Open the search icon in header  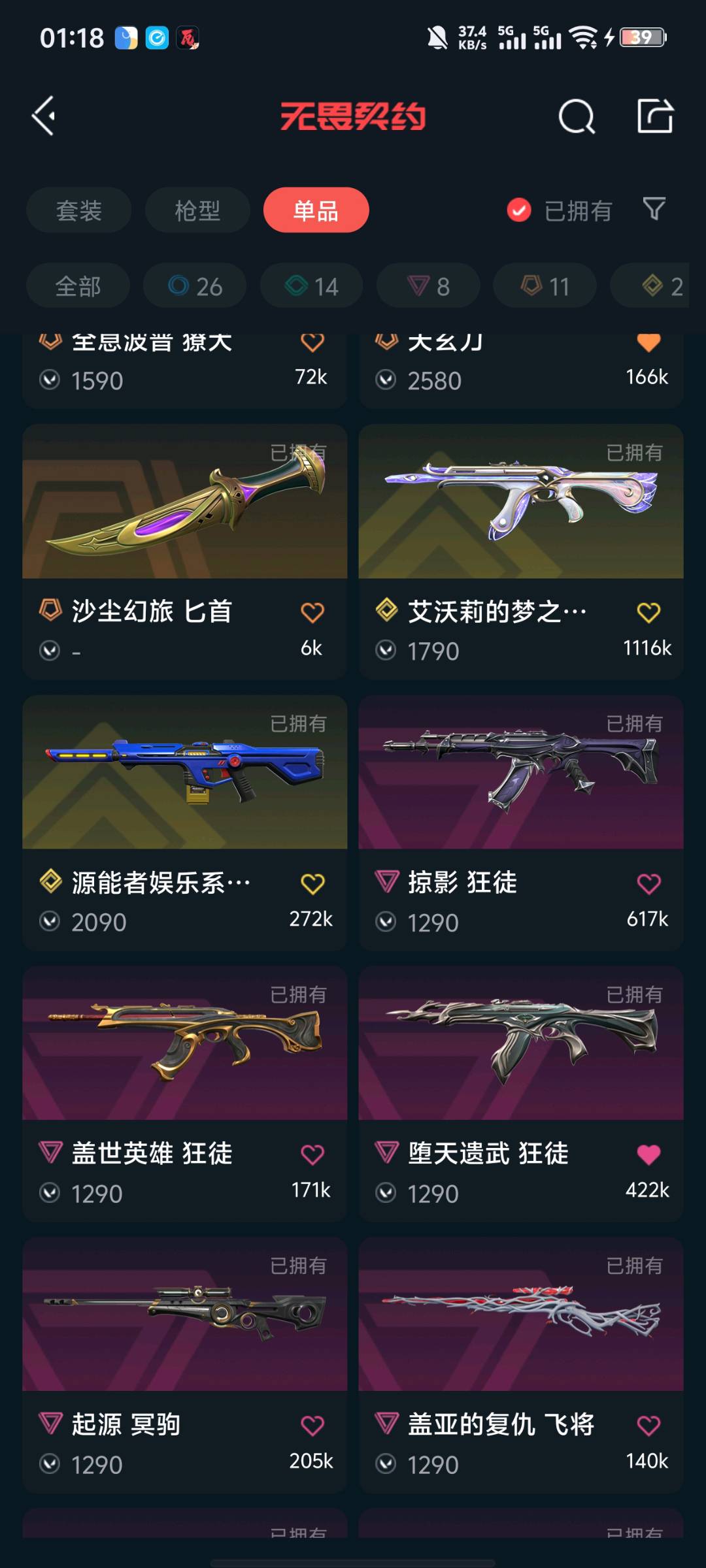tap(577, 117)
